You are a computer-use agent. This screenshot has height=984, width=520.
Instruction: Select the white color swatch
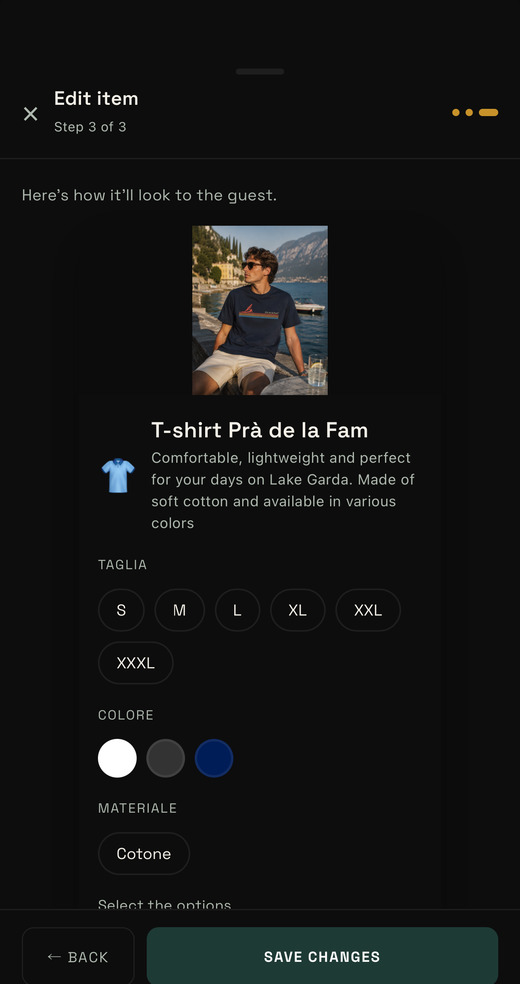point(117,758)
